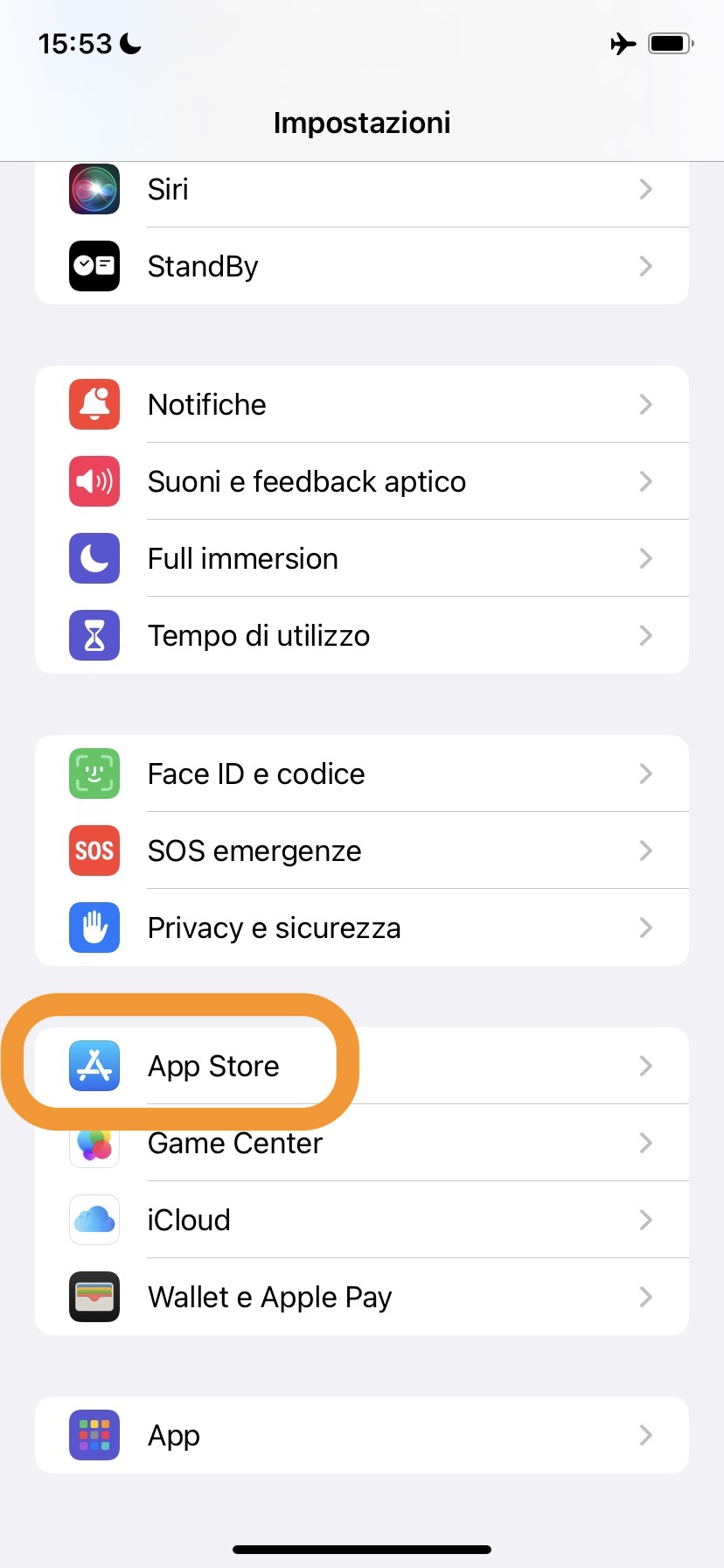Open App Store settings
The width and height of the screenshot is (724, 1568).
[361, 1066]
